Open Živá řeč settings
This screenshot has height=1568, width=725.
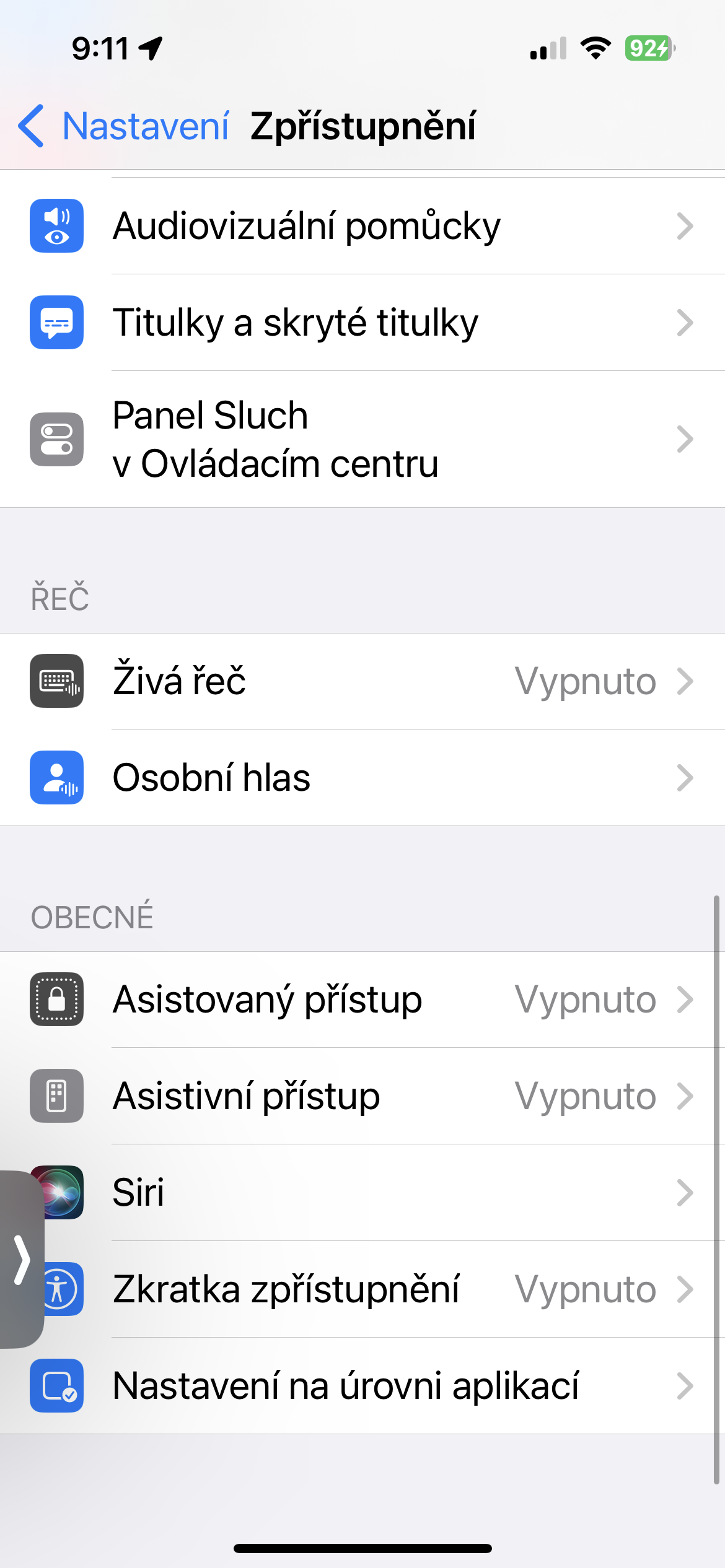tap(362, 681)
